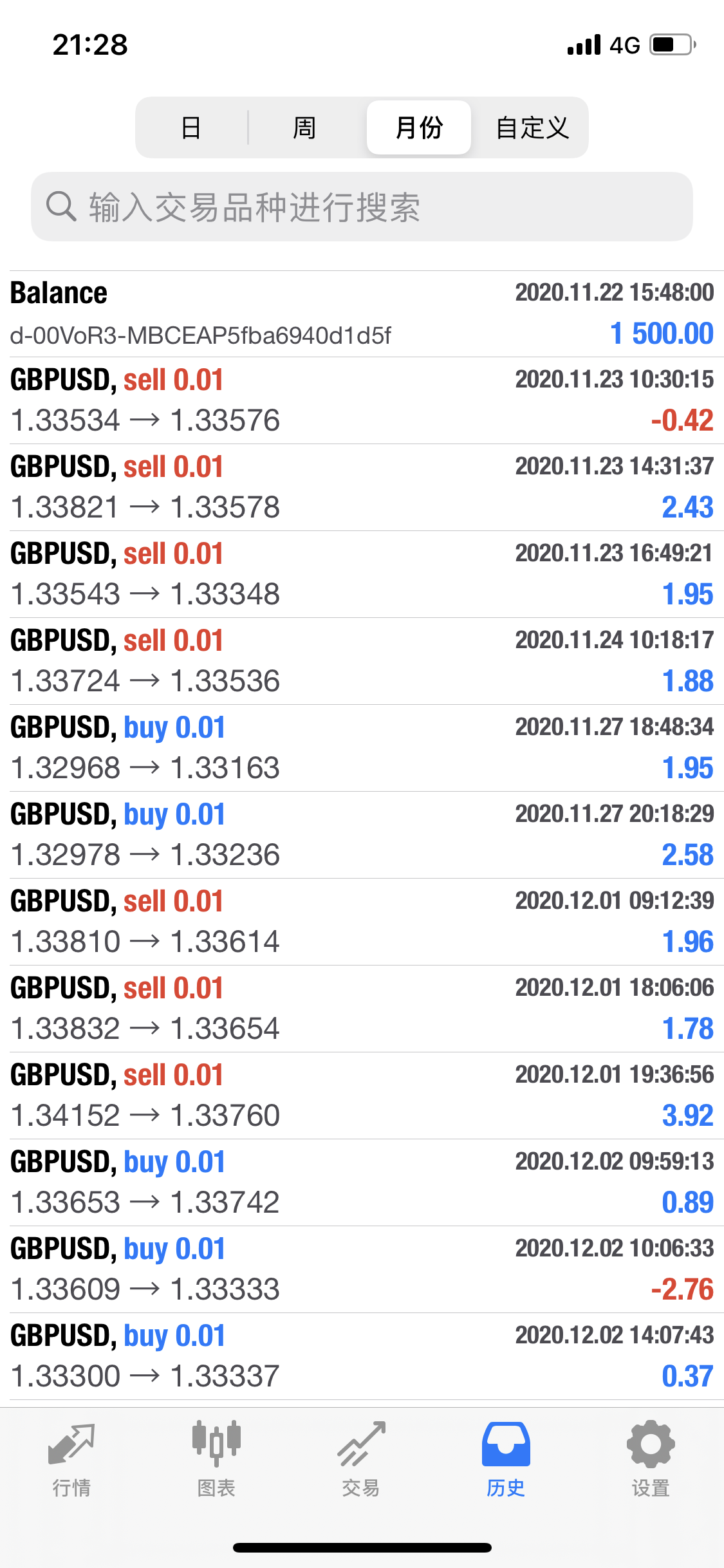The image size is (724, 1568).
Task: View the GBPUSD sell trade with 3.92 profit
Action: click(362, 1096)
